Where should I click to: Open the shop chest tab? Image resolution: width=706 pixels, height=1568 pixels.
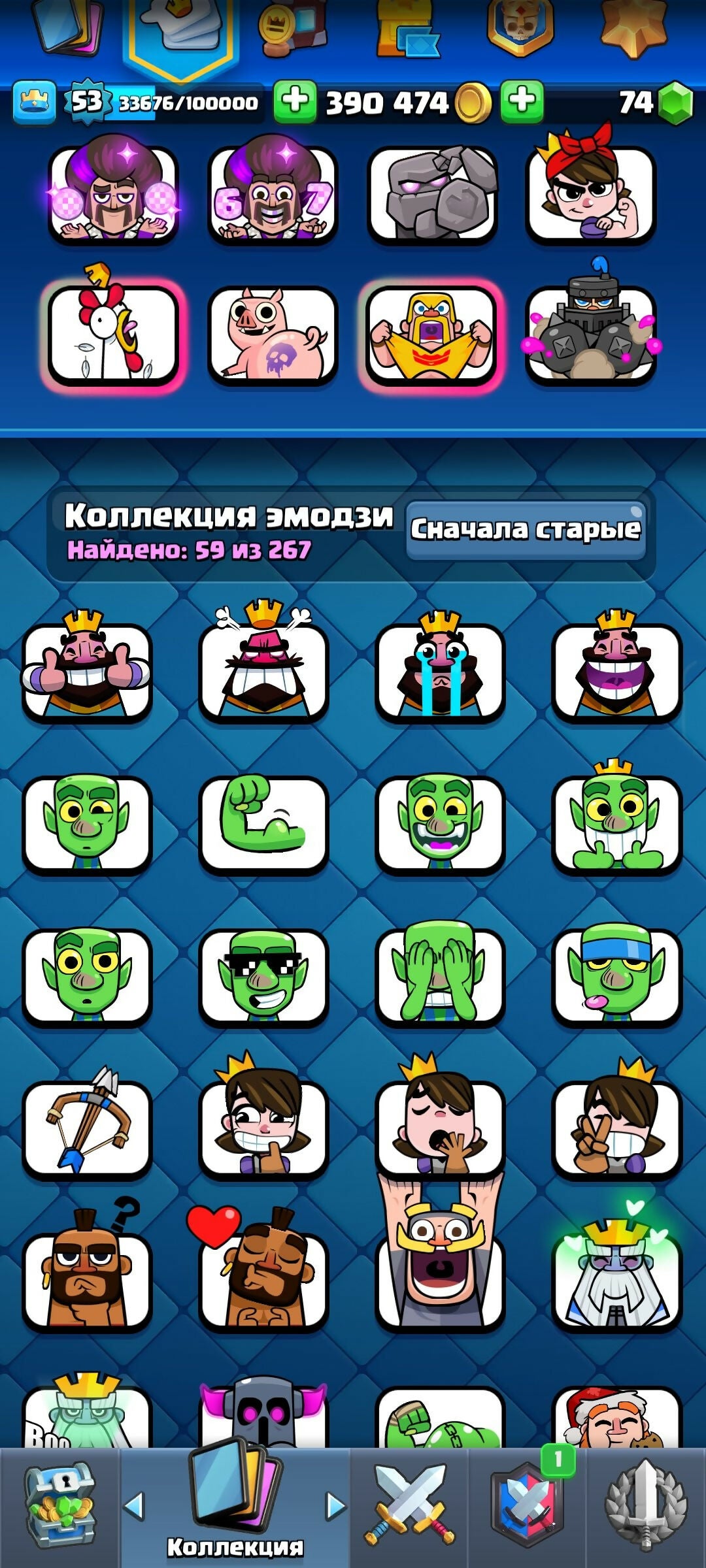pos(60,1505)
